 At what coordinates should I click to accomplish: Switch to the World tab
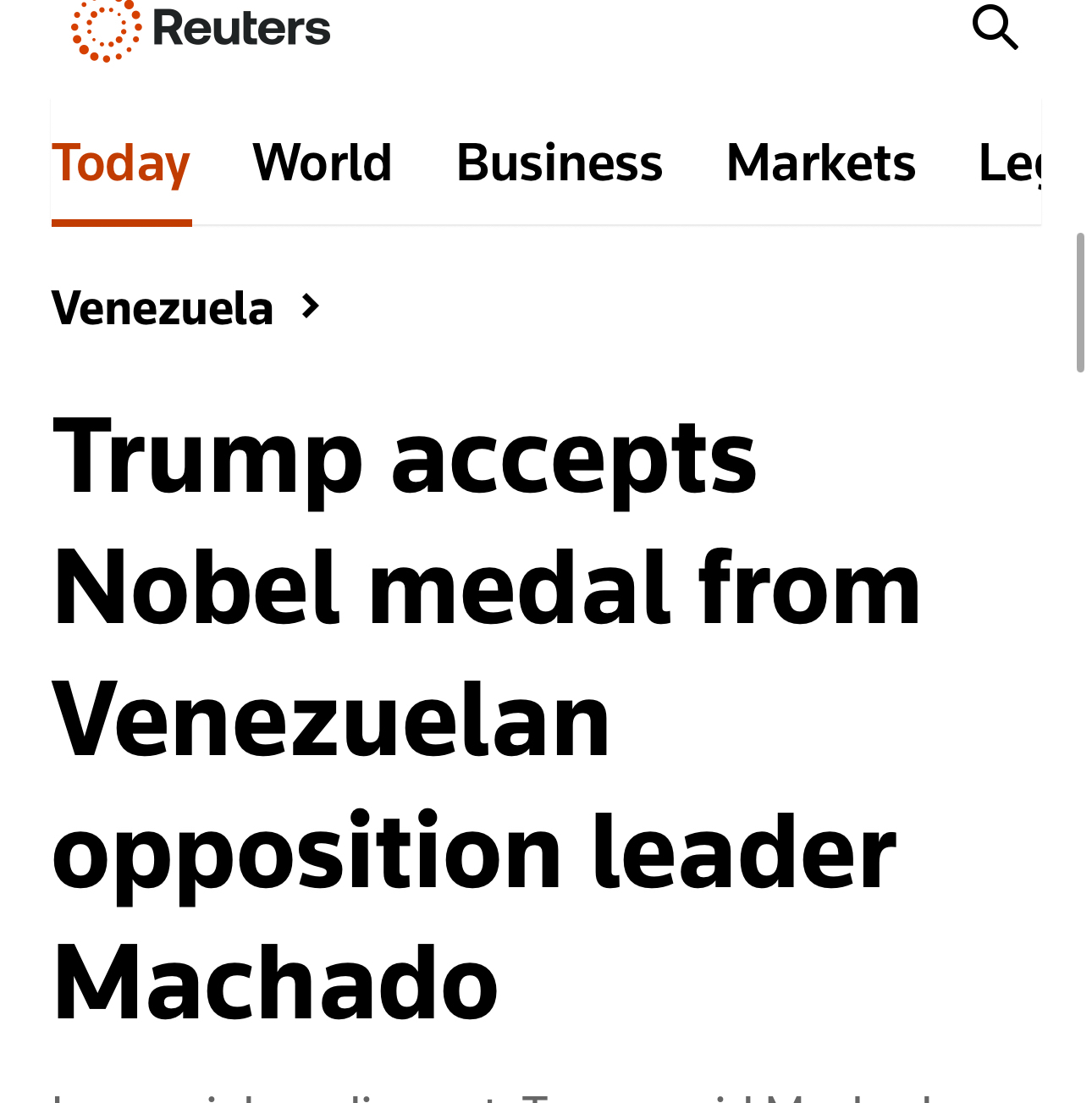click(323, 163)
